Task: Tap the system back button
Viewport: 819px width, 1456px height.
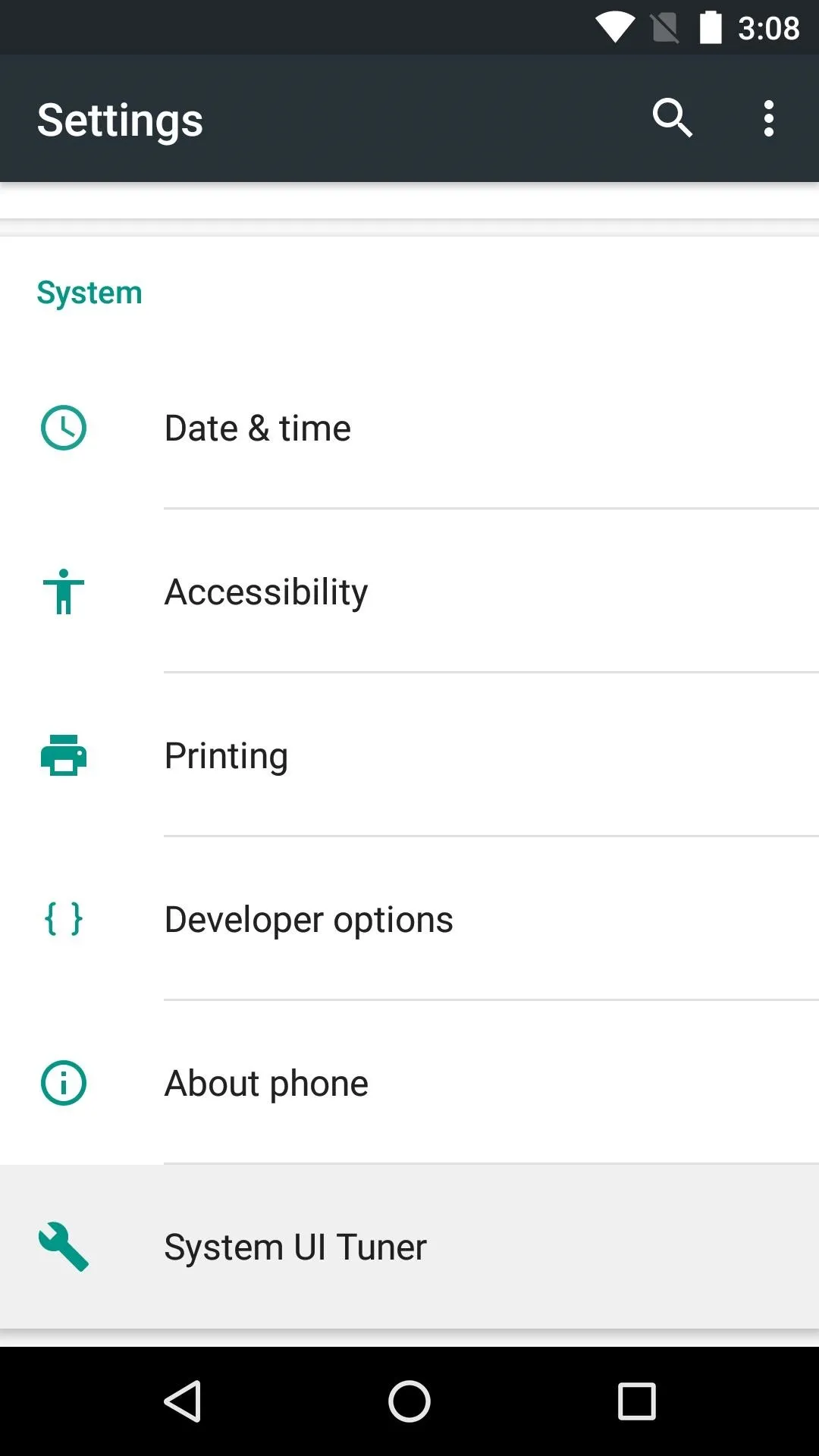Action: pos(183,1401)
